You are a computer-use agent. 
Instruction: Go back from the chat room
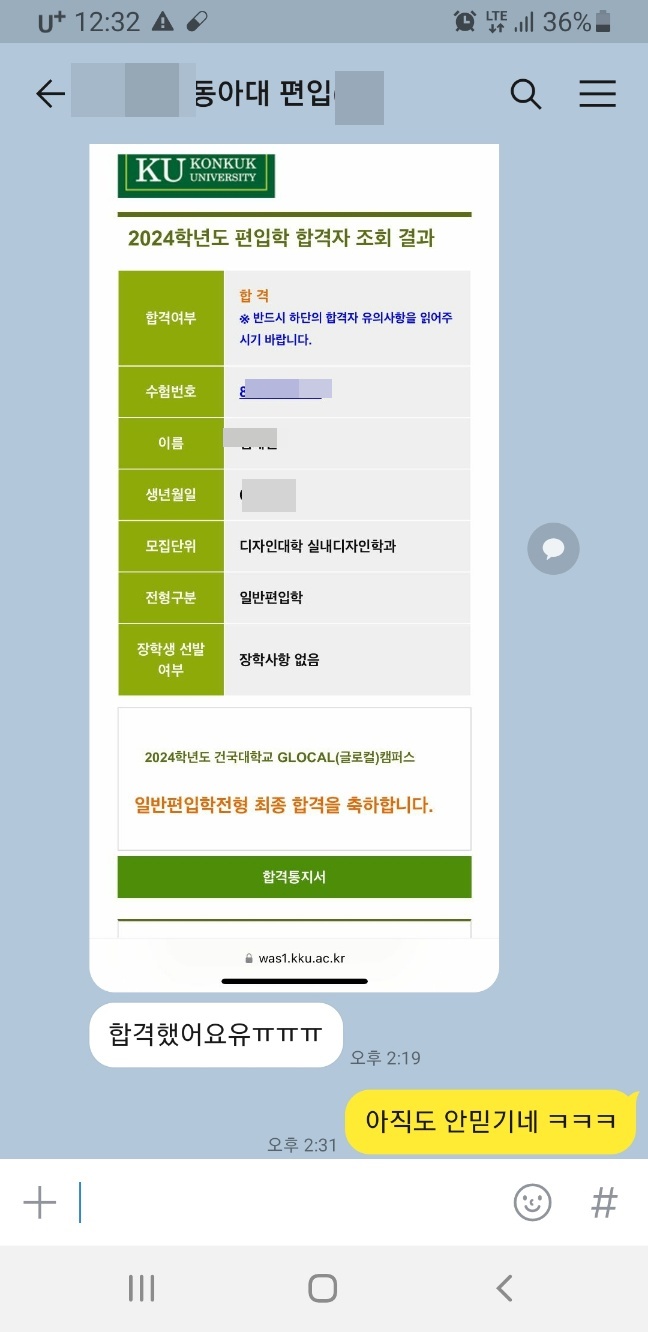[49, 94]
